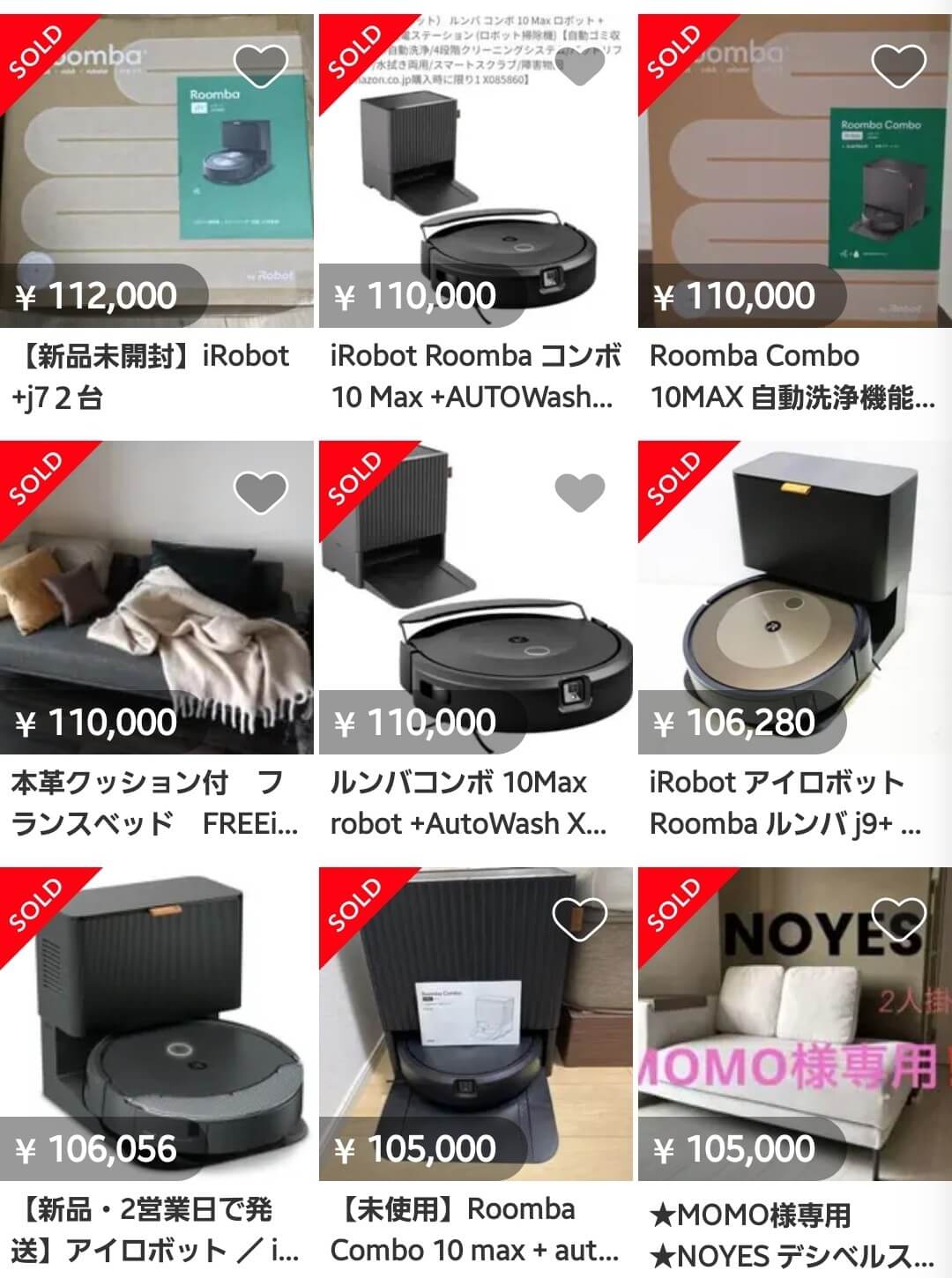Like the 本革クッション付 フランスベッド item

click(261, 492)
